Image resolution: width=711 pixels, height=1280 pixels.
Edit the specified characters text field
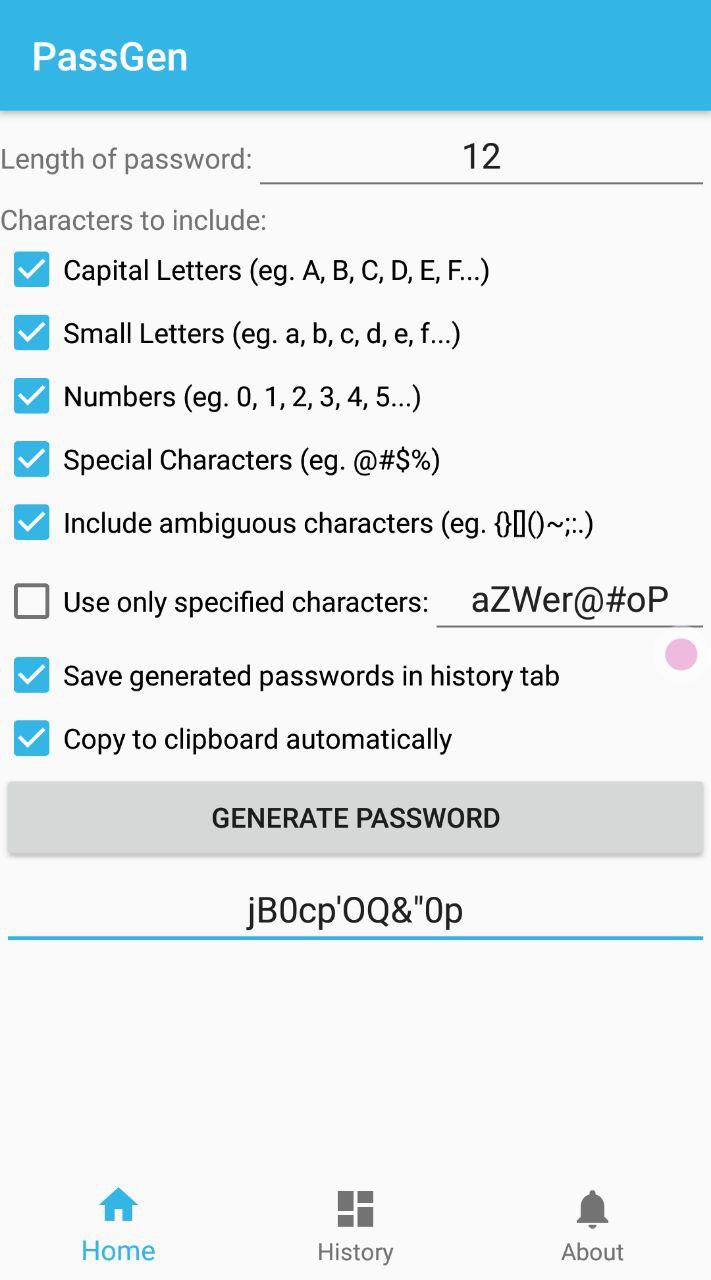569,600
